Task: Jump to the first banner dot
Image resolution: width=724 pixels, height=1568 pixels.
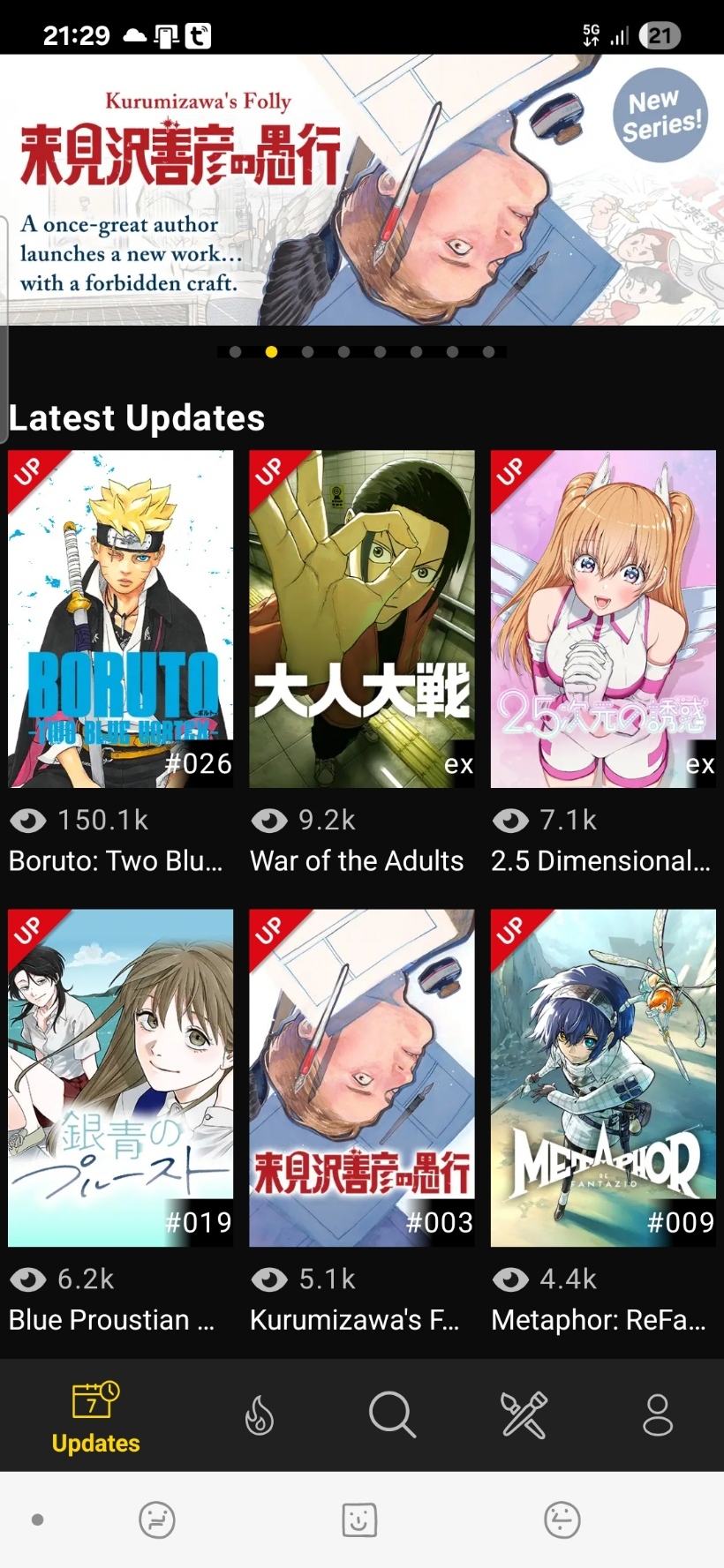Action: (235, 351)
